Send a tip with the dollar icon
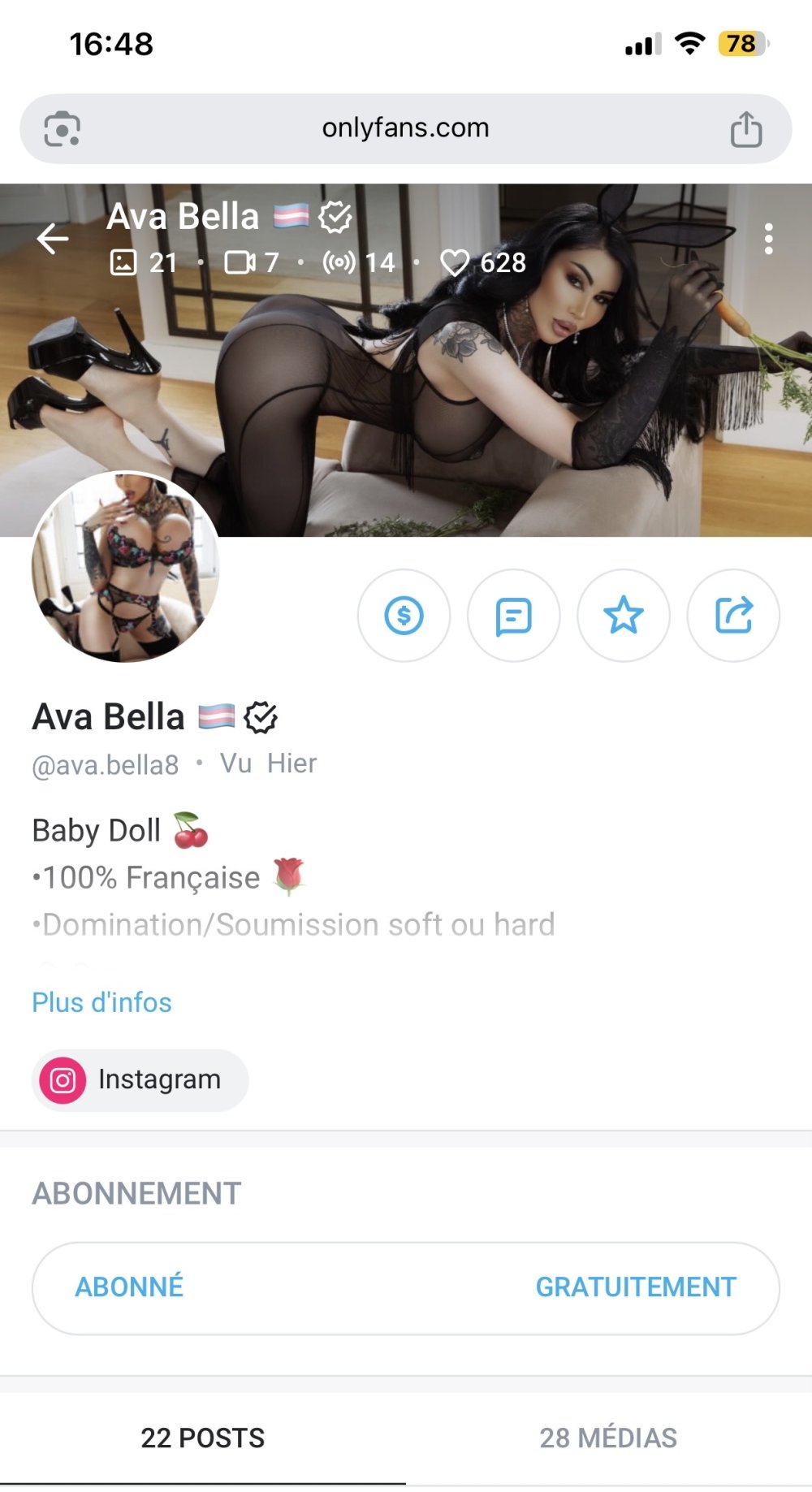This screenshot has height=1492, width=812. point(404,616)
